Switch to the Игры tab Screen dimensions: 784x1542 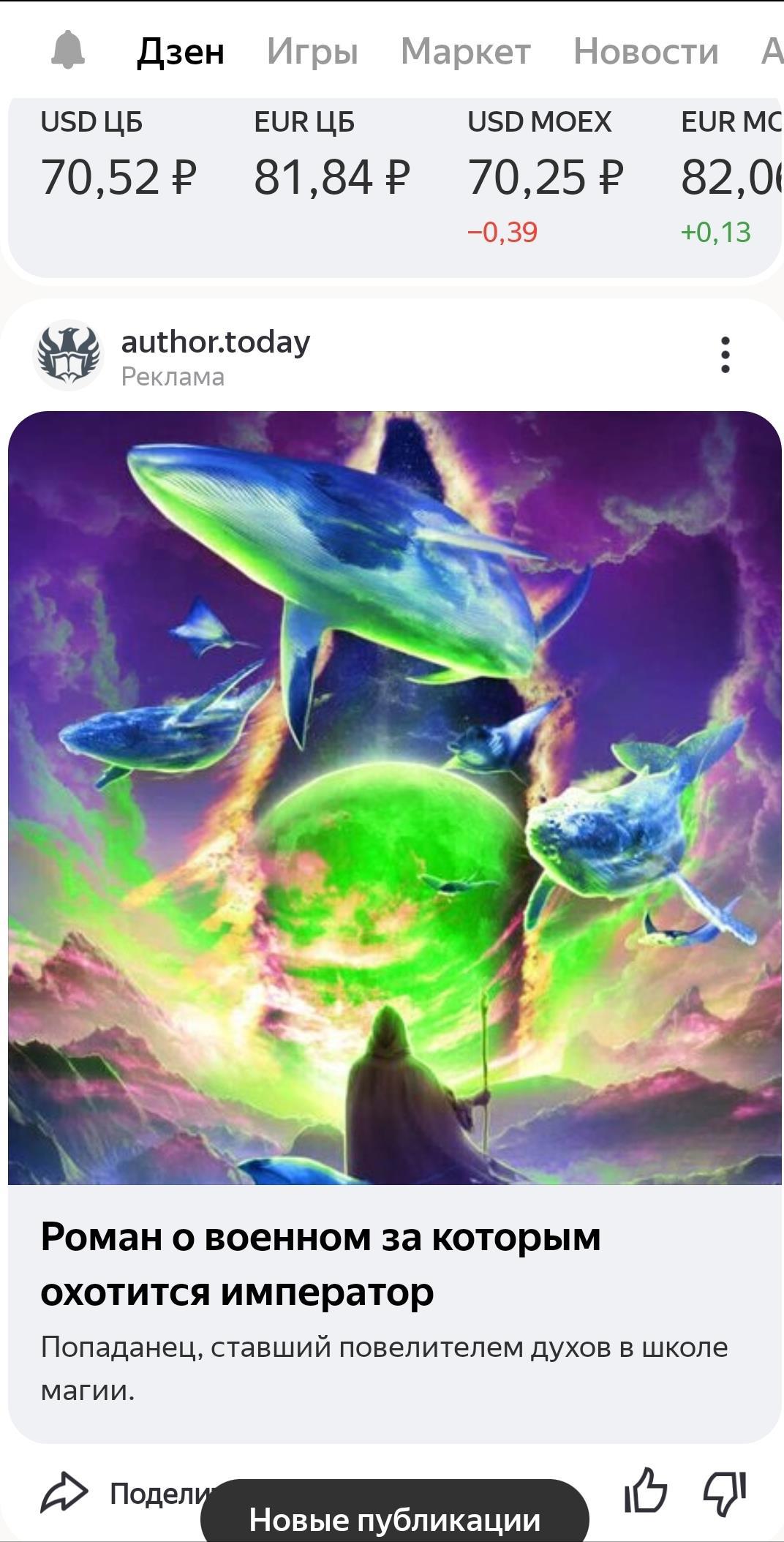click(312, 51)
